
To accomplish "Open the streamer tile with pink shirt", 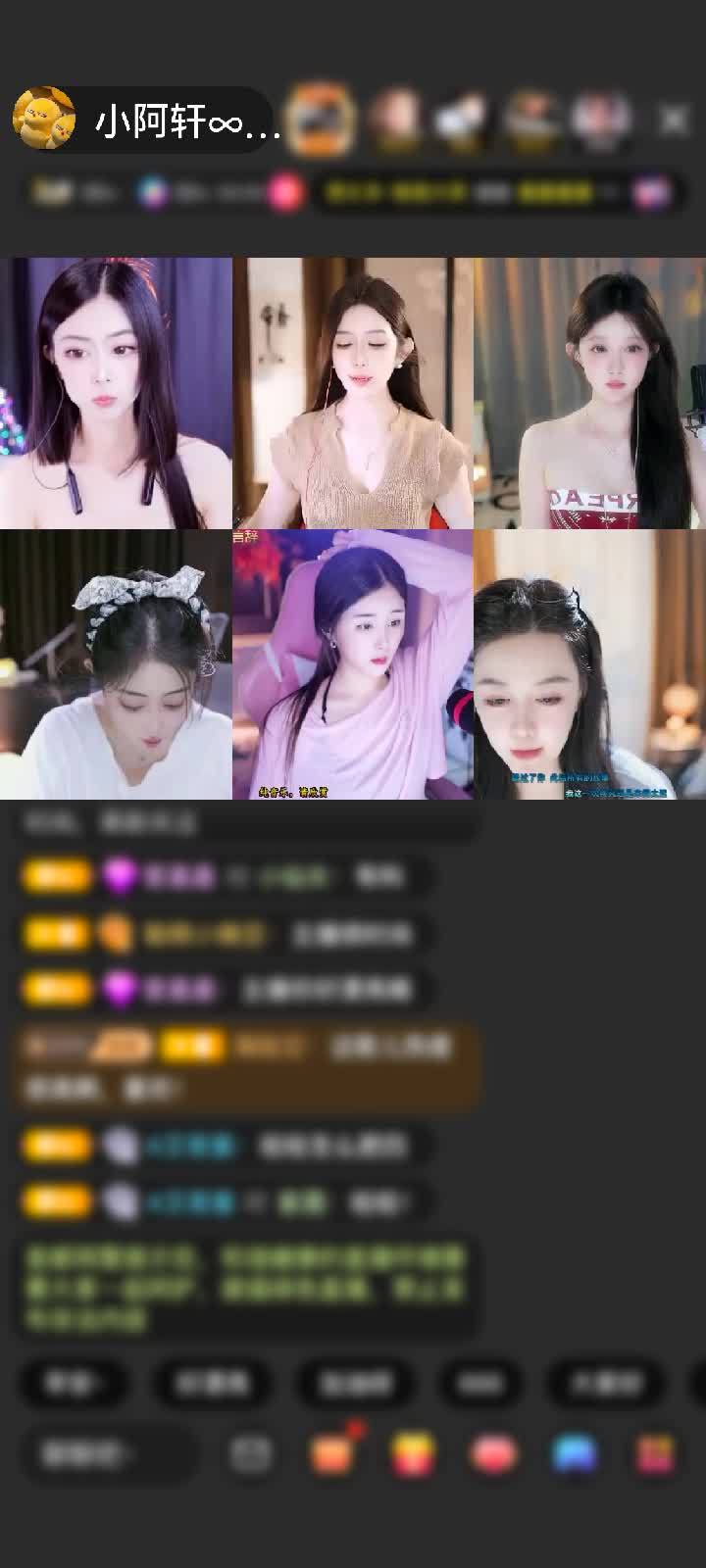I will 353,664.
